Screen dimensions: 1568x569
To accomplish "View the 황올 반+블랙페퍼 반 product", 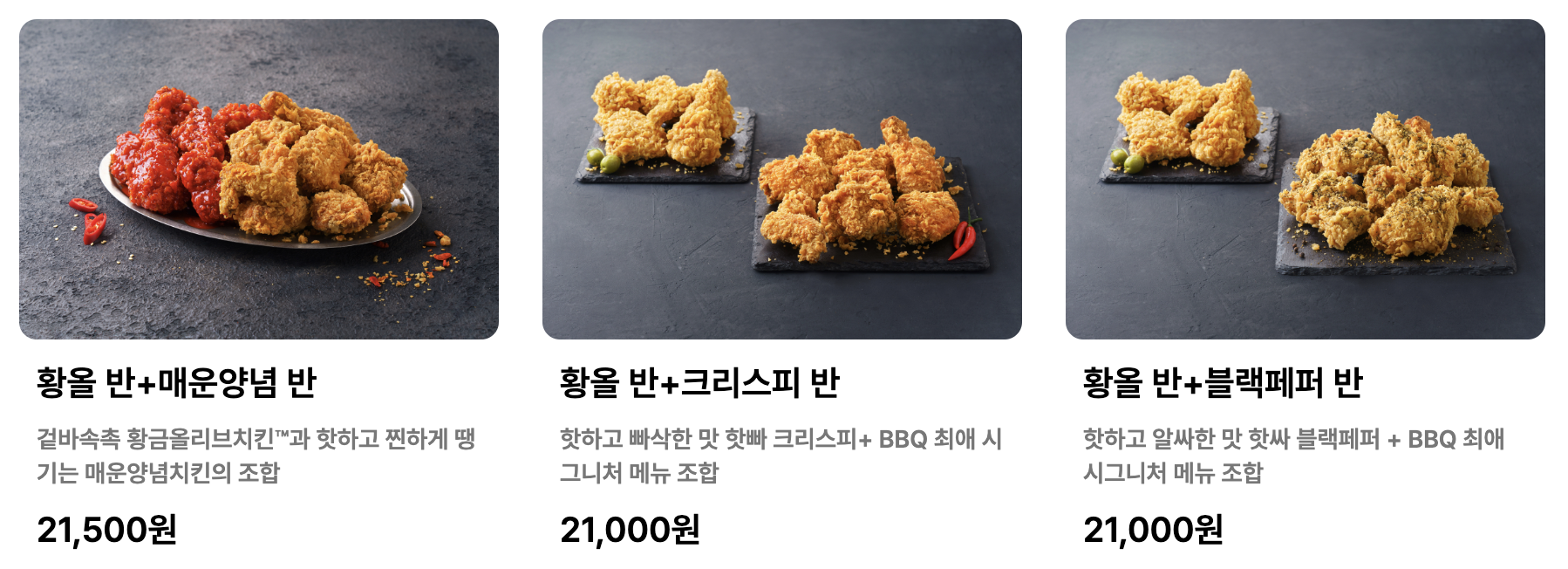I will tap(1305, 180).
